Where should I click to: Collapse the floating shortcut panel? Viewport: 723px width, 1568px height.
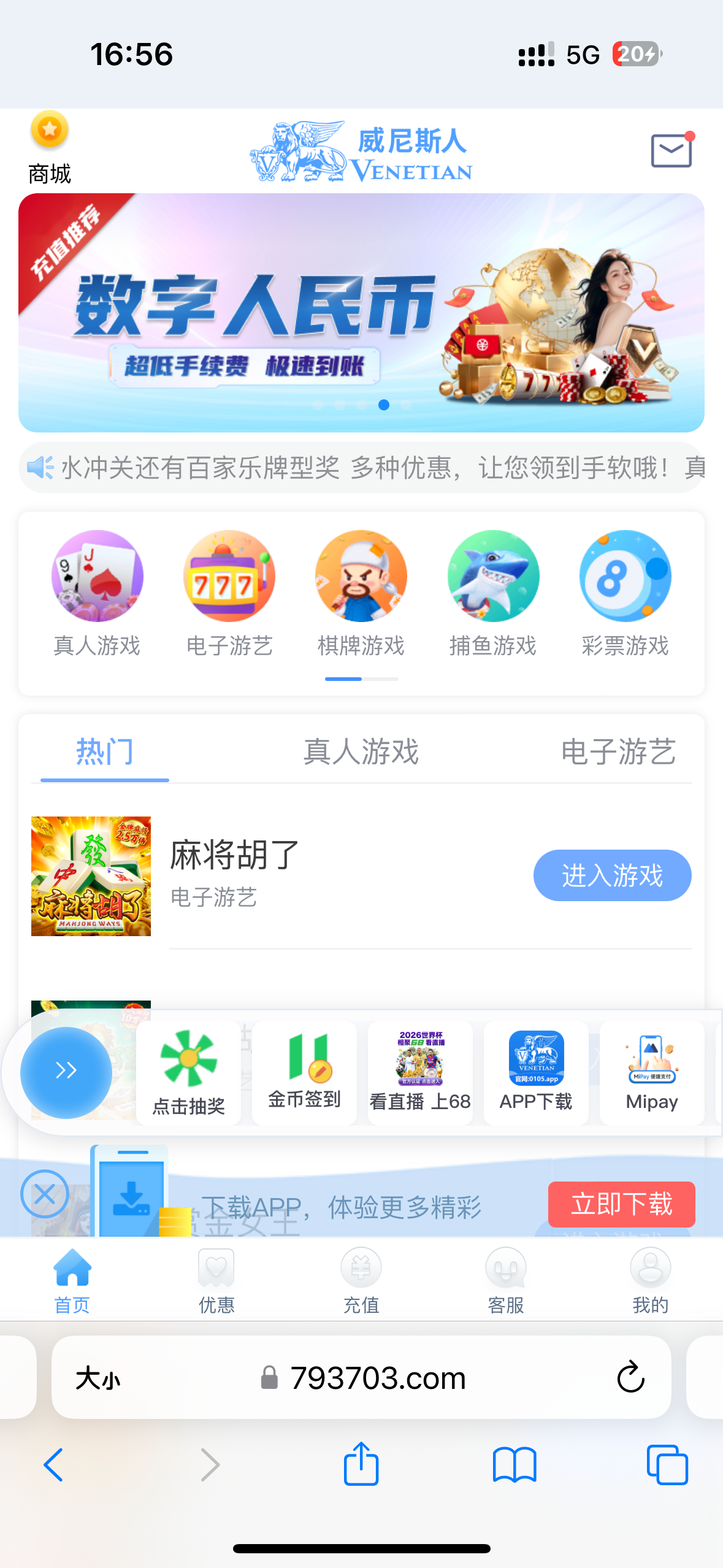pyautogui.click(x=66, y=1072)
